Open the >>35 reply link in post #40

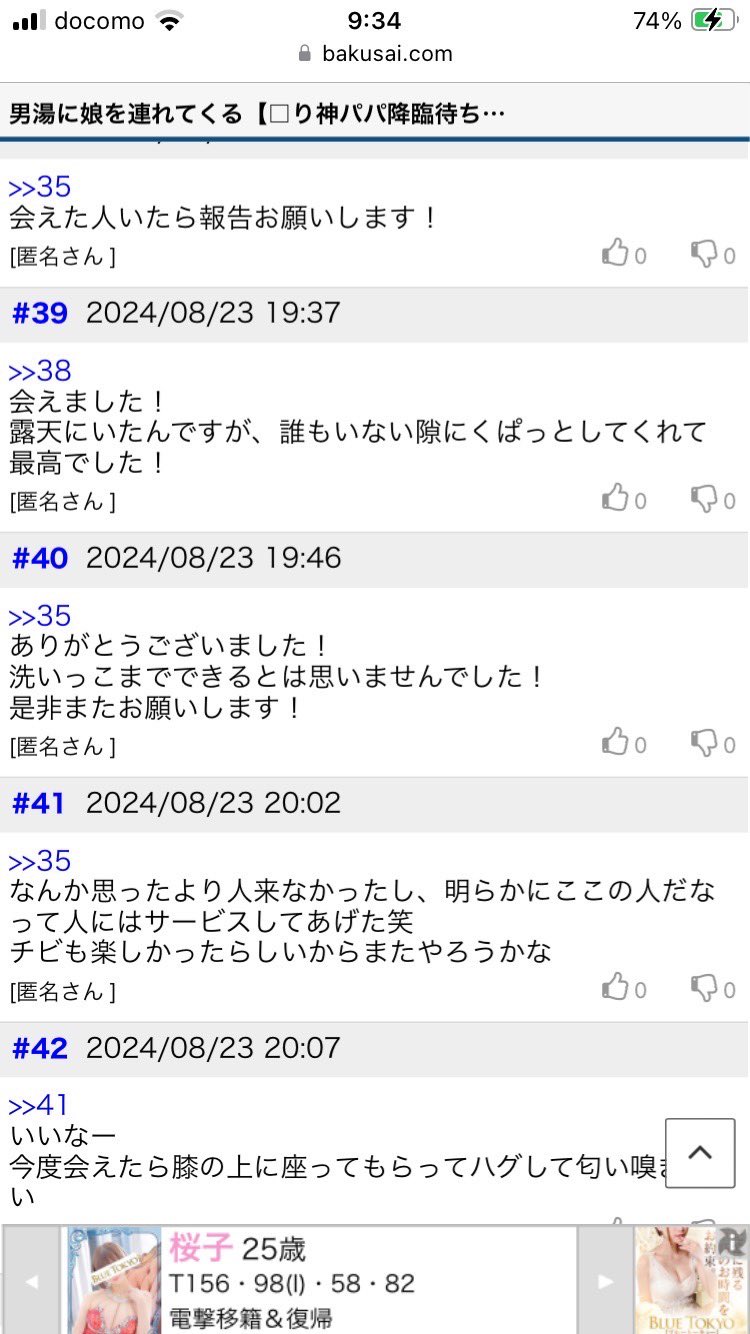pos(40,616)
